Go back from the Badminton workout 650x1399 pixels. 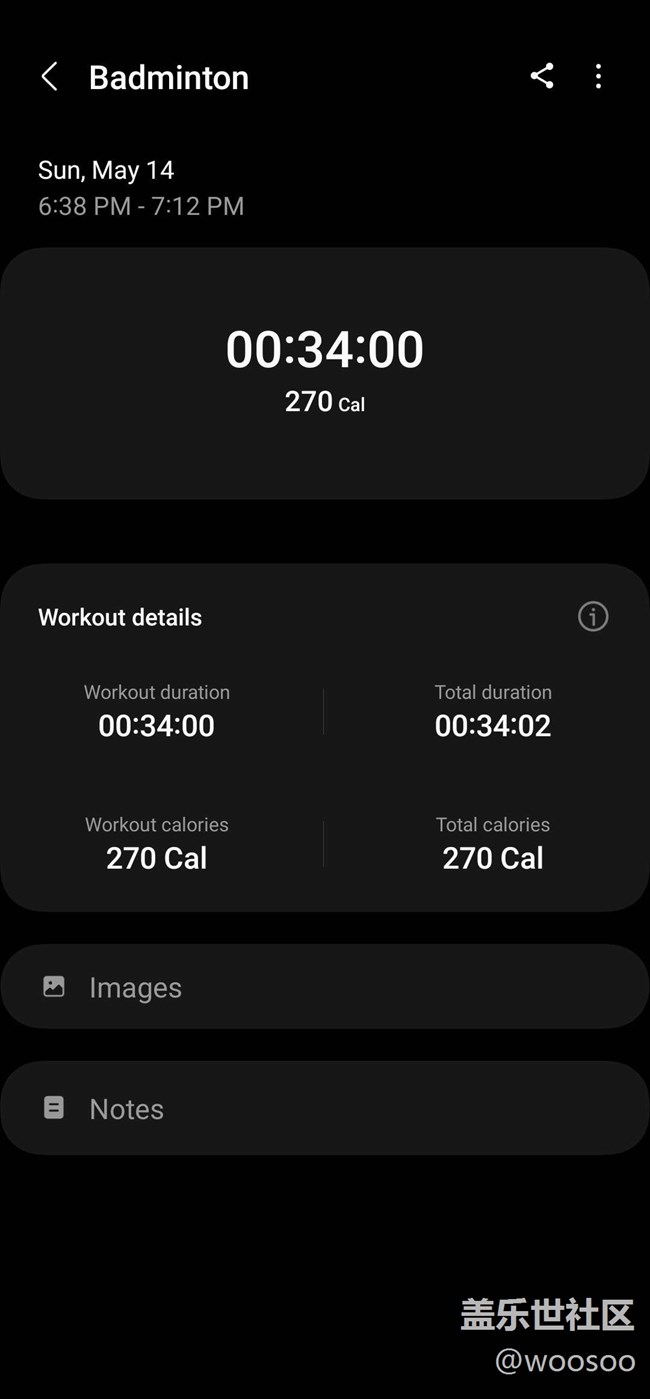click(x=49, y=77)
